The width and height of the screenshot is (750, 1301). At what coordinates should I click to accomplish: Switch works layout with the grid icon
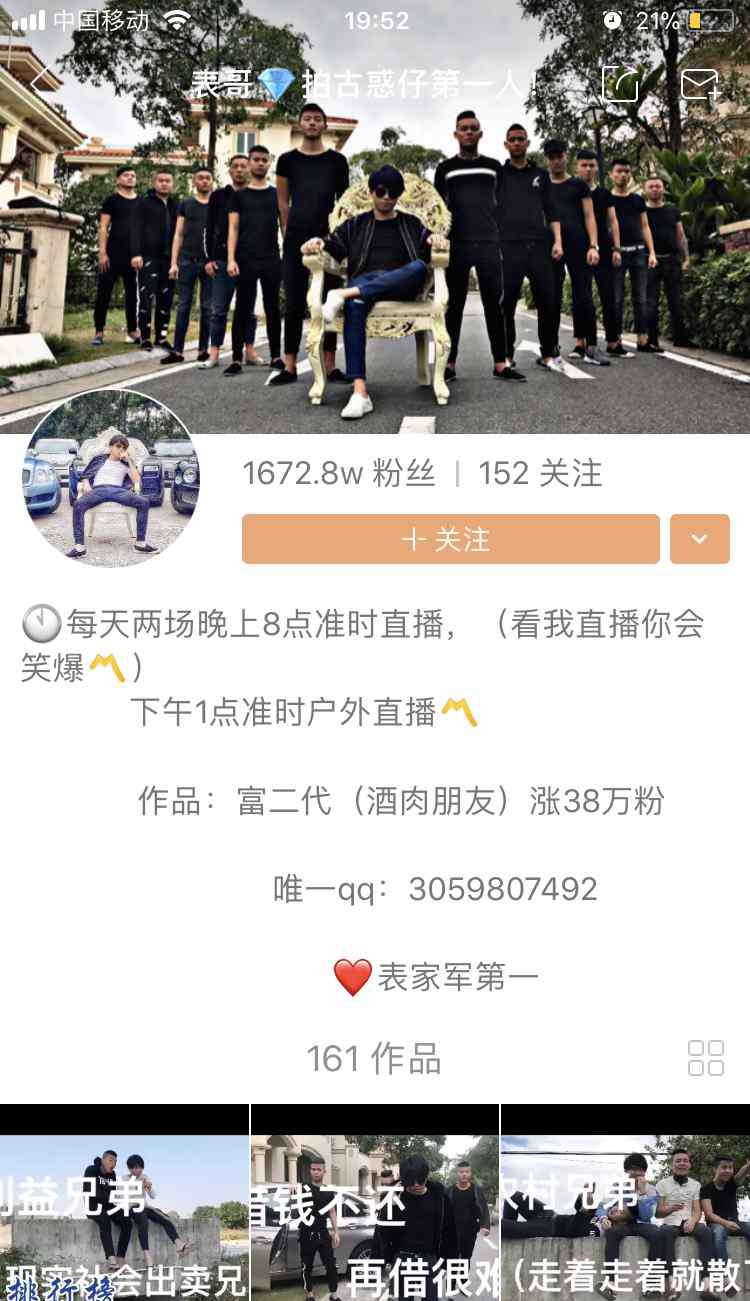click(706, 1058)
